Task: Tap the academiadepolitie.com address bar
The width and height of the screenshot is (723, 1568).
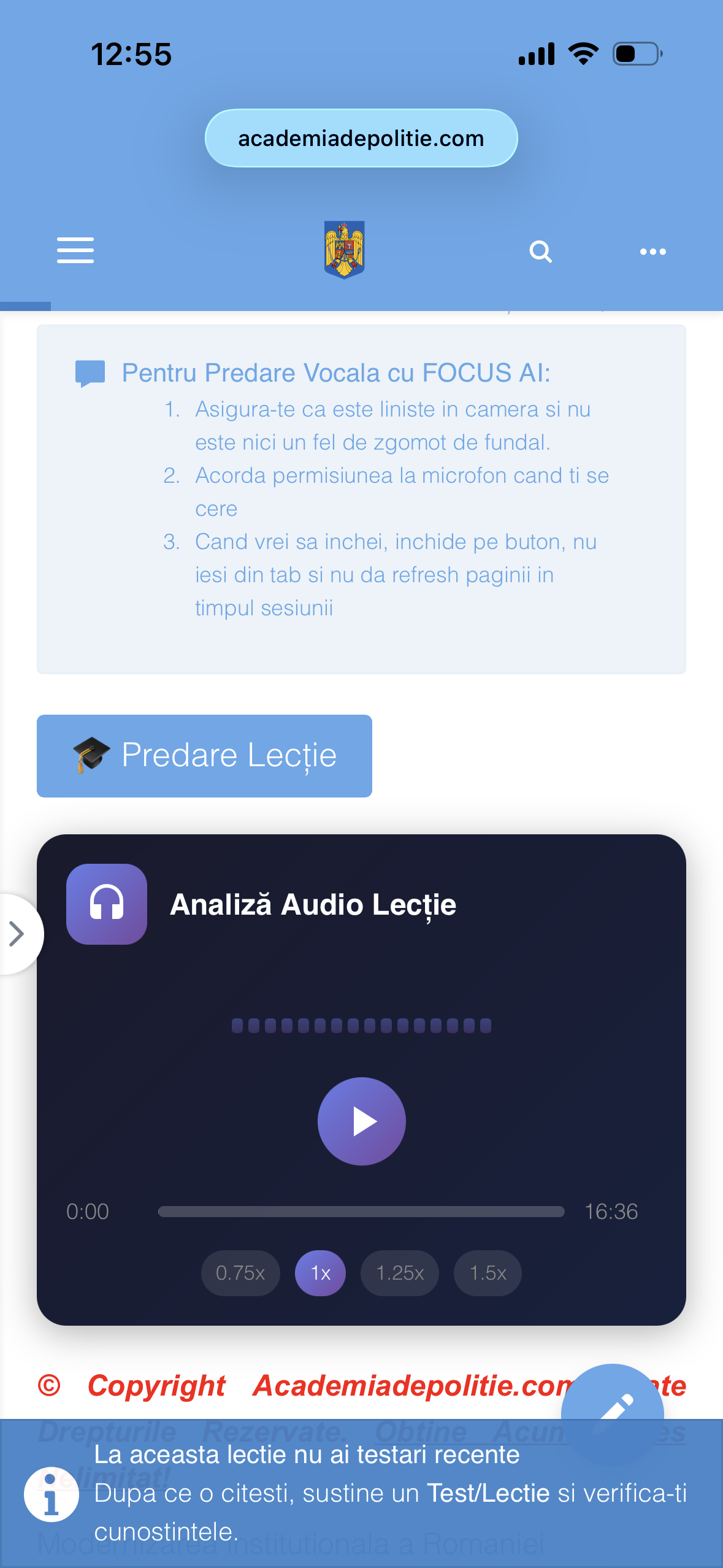Action: [x=361, y=139]
